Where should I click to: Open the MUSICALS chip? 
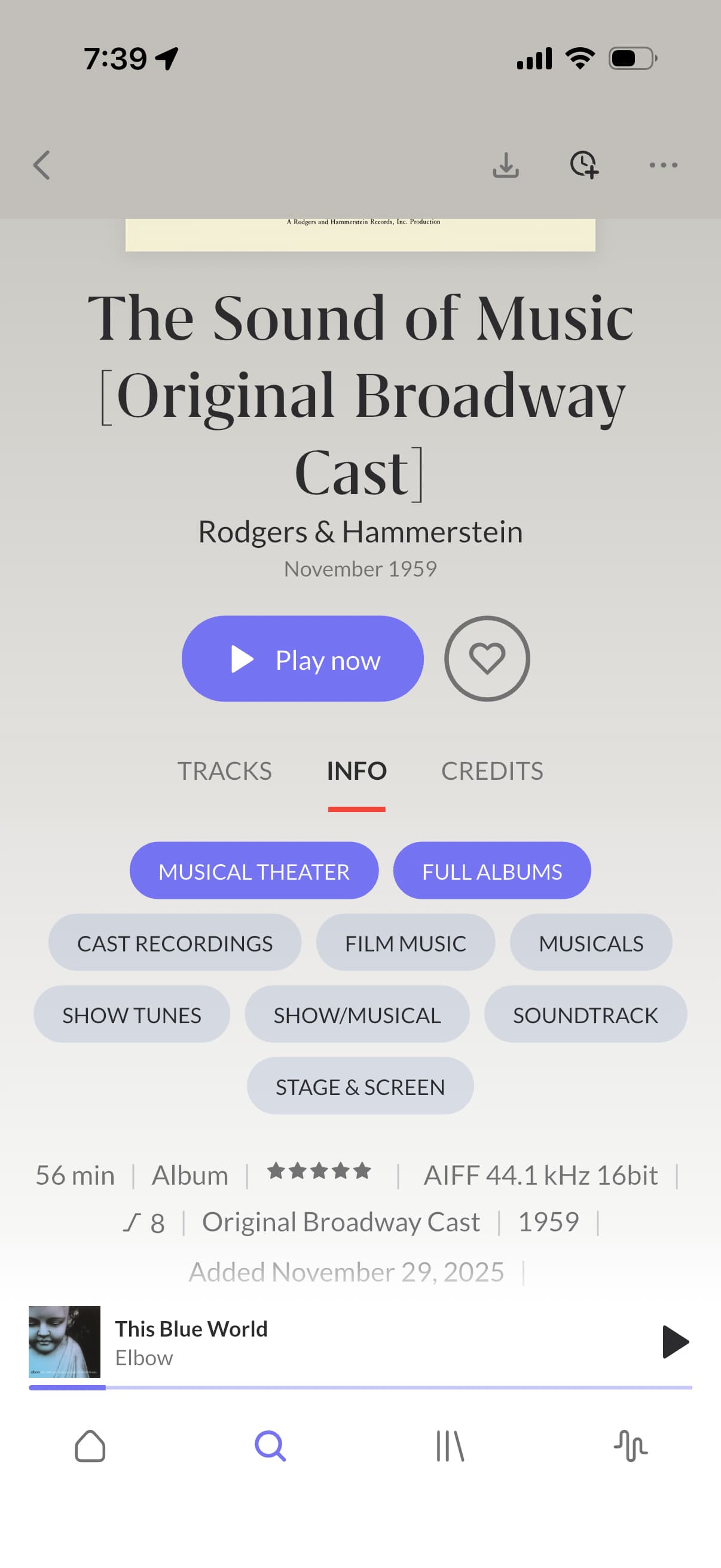(591, 943)
